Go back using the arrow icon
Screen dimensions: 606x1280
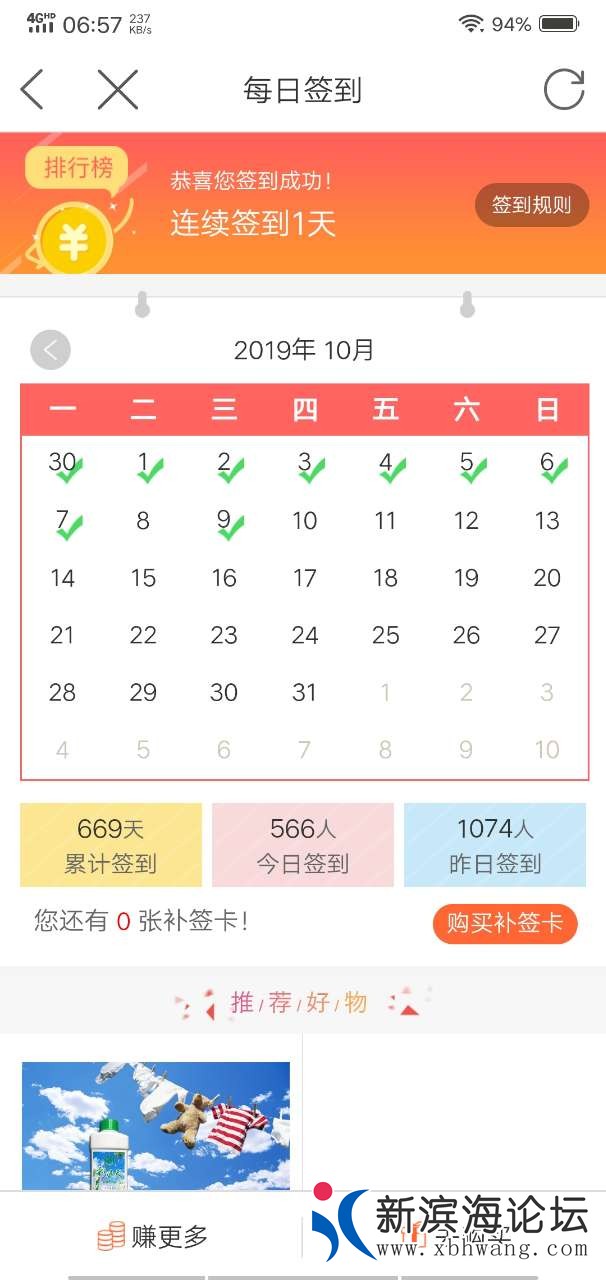click(33, 90)
